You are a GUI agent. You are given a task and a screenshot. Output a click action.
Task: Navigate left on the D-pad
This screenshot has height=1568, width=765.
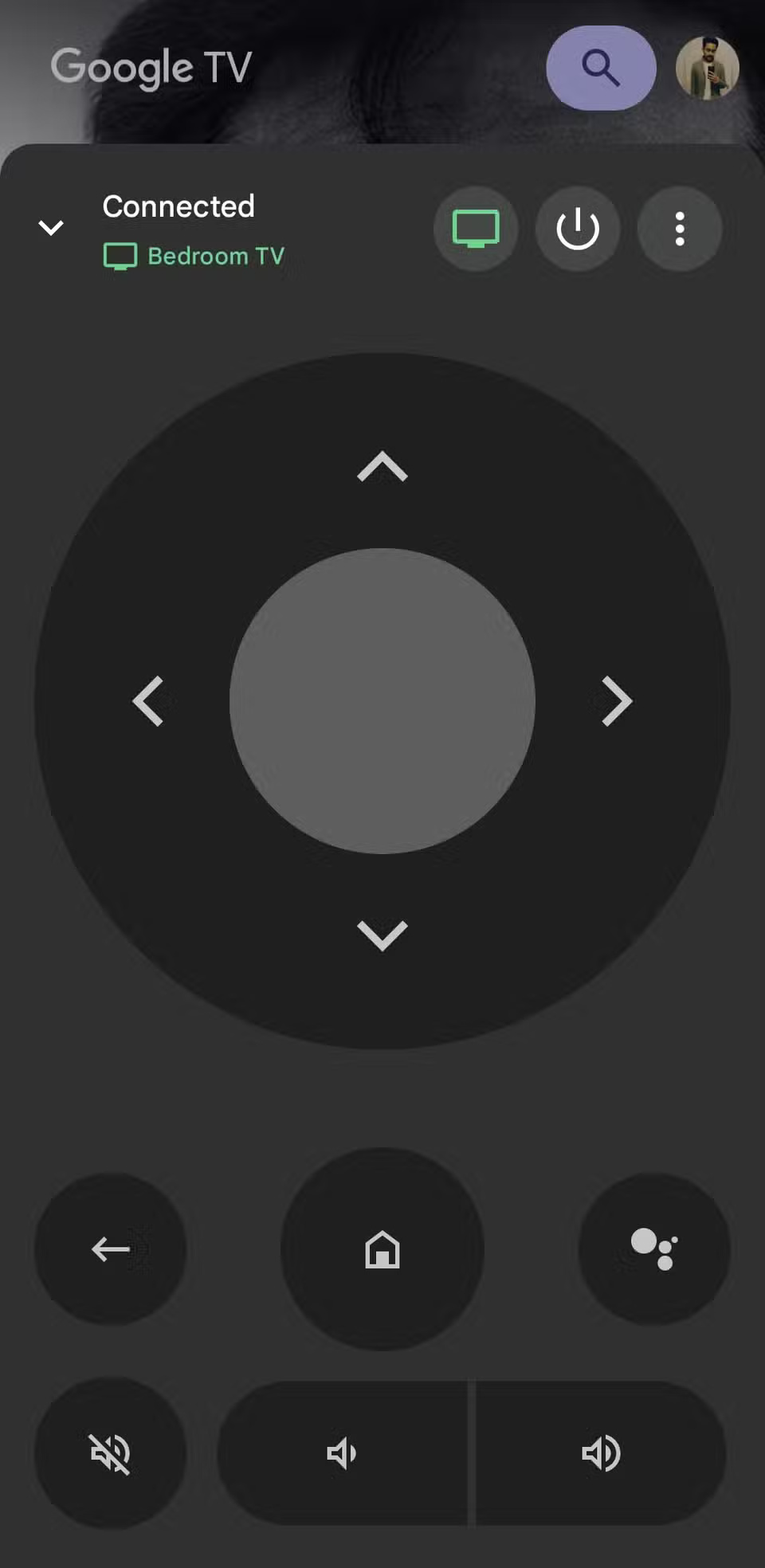pos(148,701)
